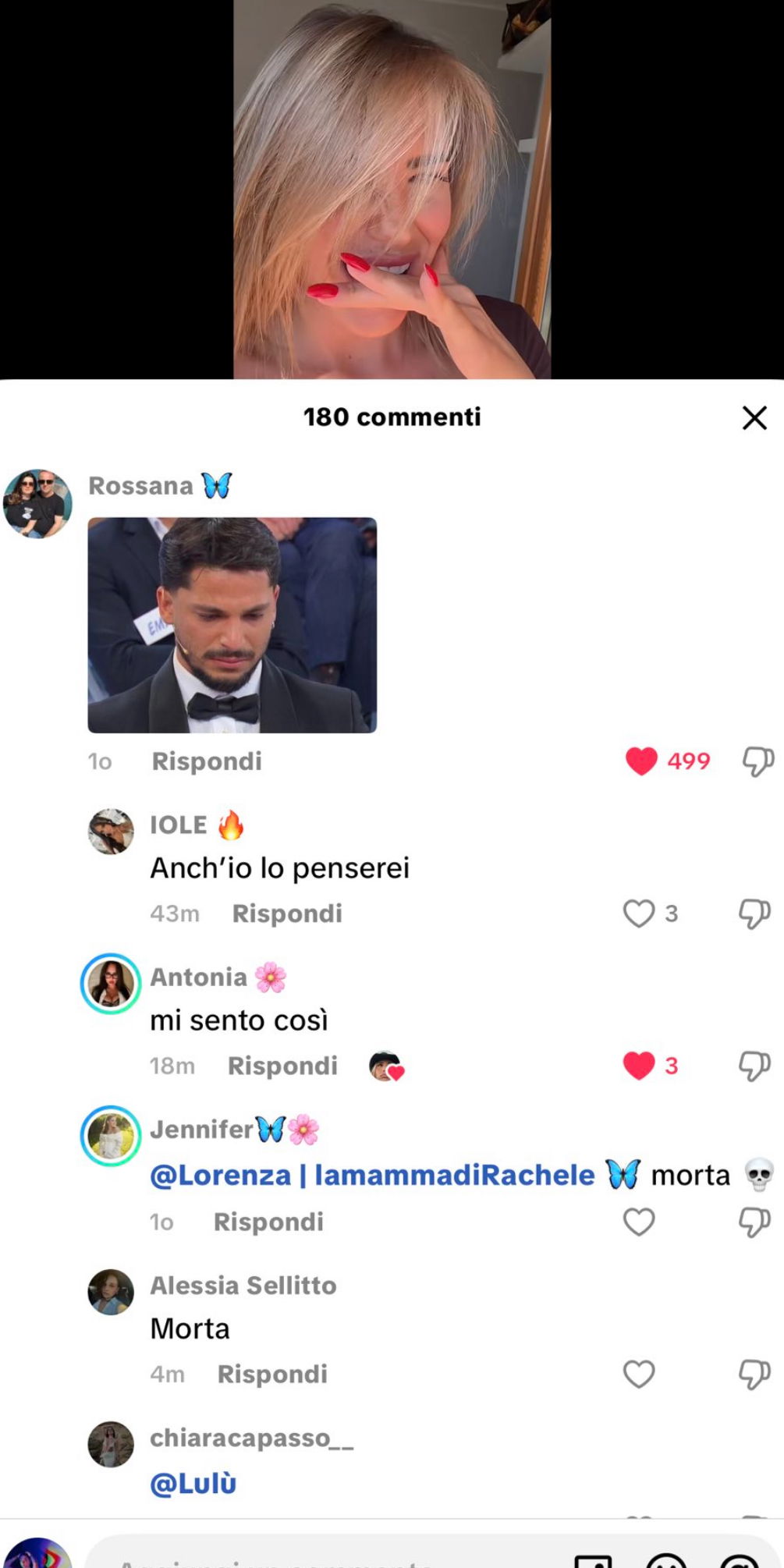Screen dimensions: 784x1568
Task: Close the comments panel
Action: pyautogui.click(x=754, y=418)
